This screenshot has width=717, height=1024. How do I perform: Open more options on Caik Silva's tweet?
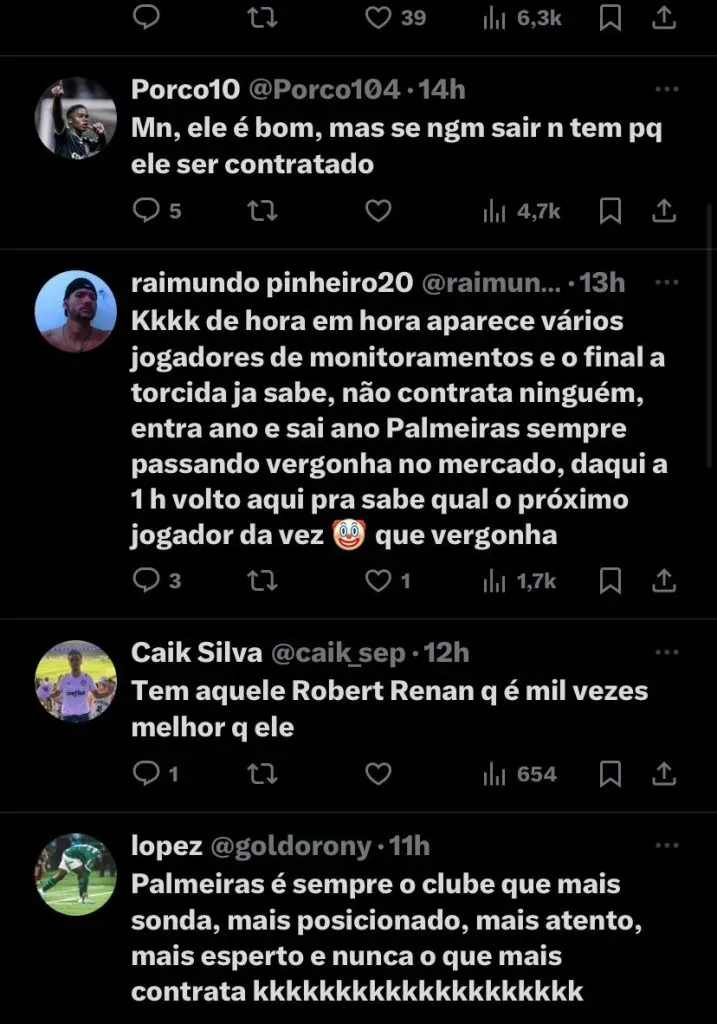coord(666,653)
